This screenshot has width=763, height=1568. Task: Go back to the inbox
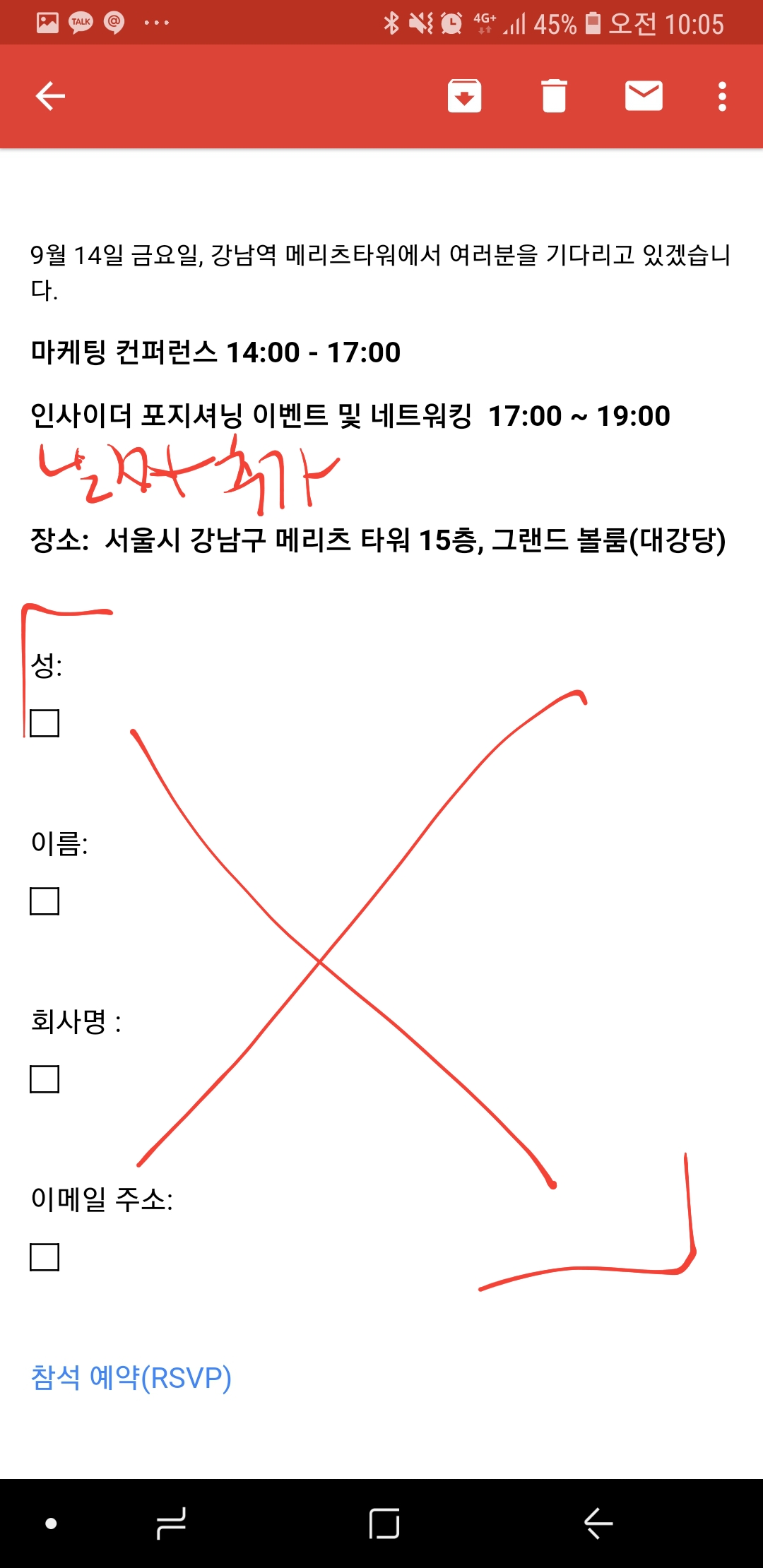click(50, 96)
